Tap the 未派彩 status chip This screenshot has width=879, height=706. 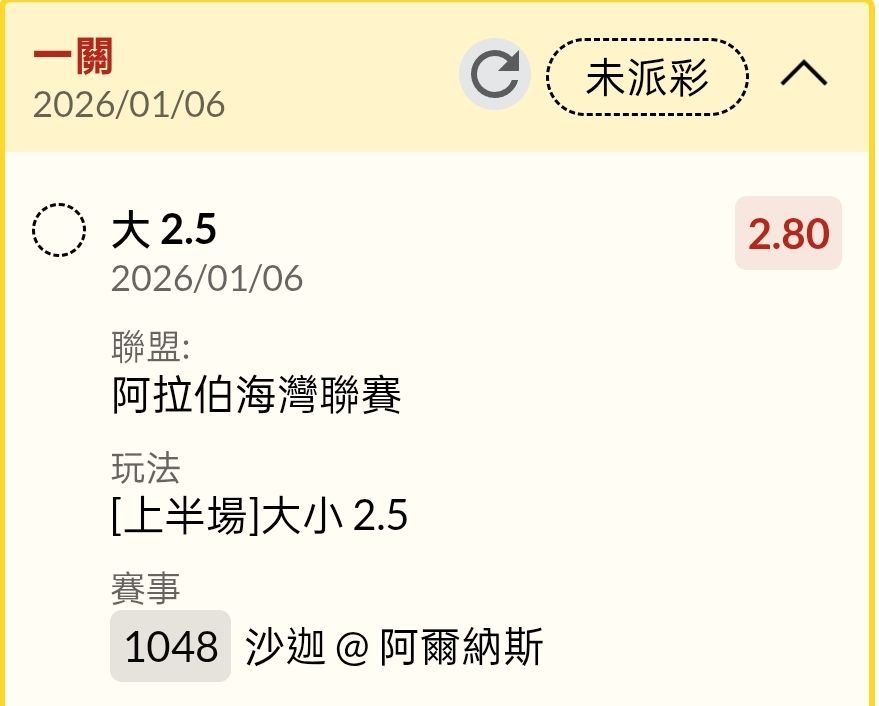[647, 77]
